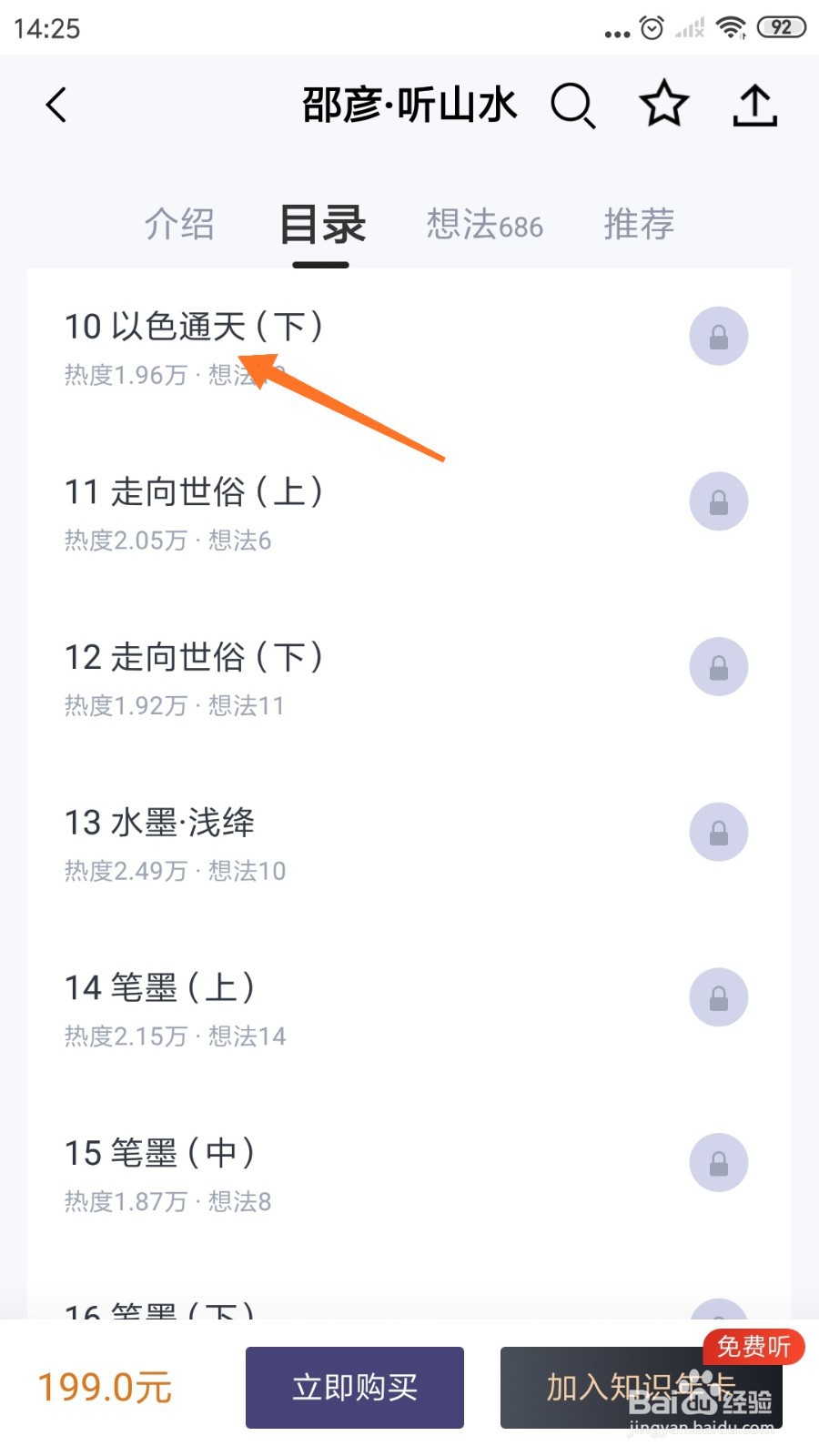This screenshot has height=1456, width=819.
Task: Switch to the 推荐 tab
Action: click(638, 226)
